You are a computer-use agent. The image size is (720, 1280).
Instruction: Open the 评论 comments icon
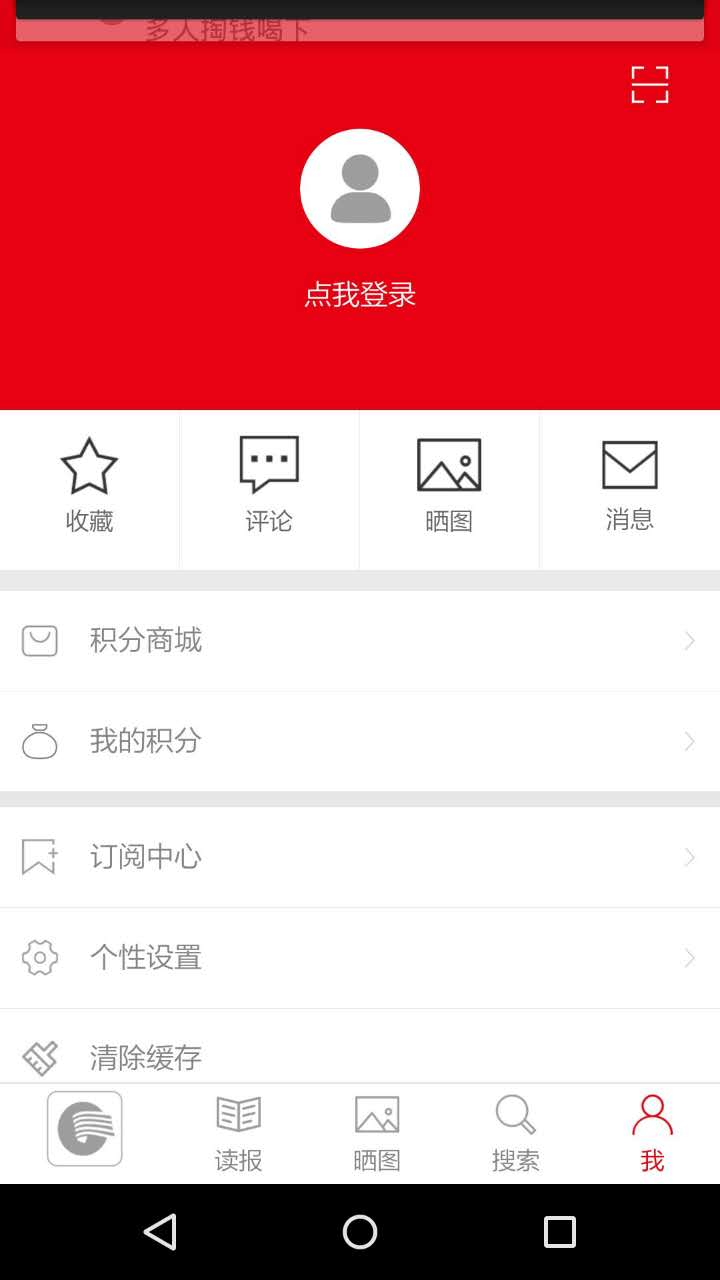coord(269,464)
